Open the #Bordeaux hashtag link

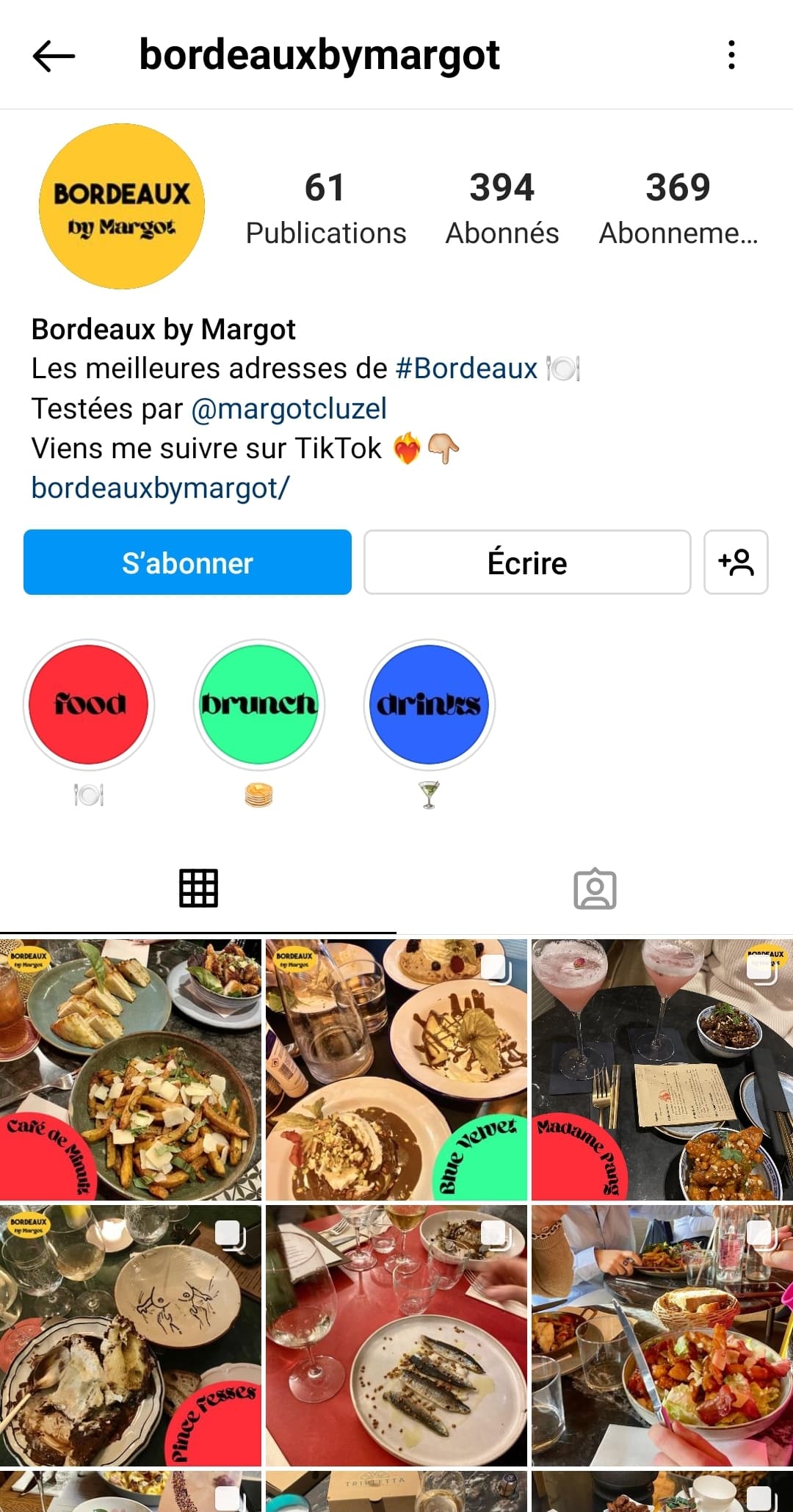pyautogui.click(x=466, y=369)
